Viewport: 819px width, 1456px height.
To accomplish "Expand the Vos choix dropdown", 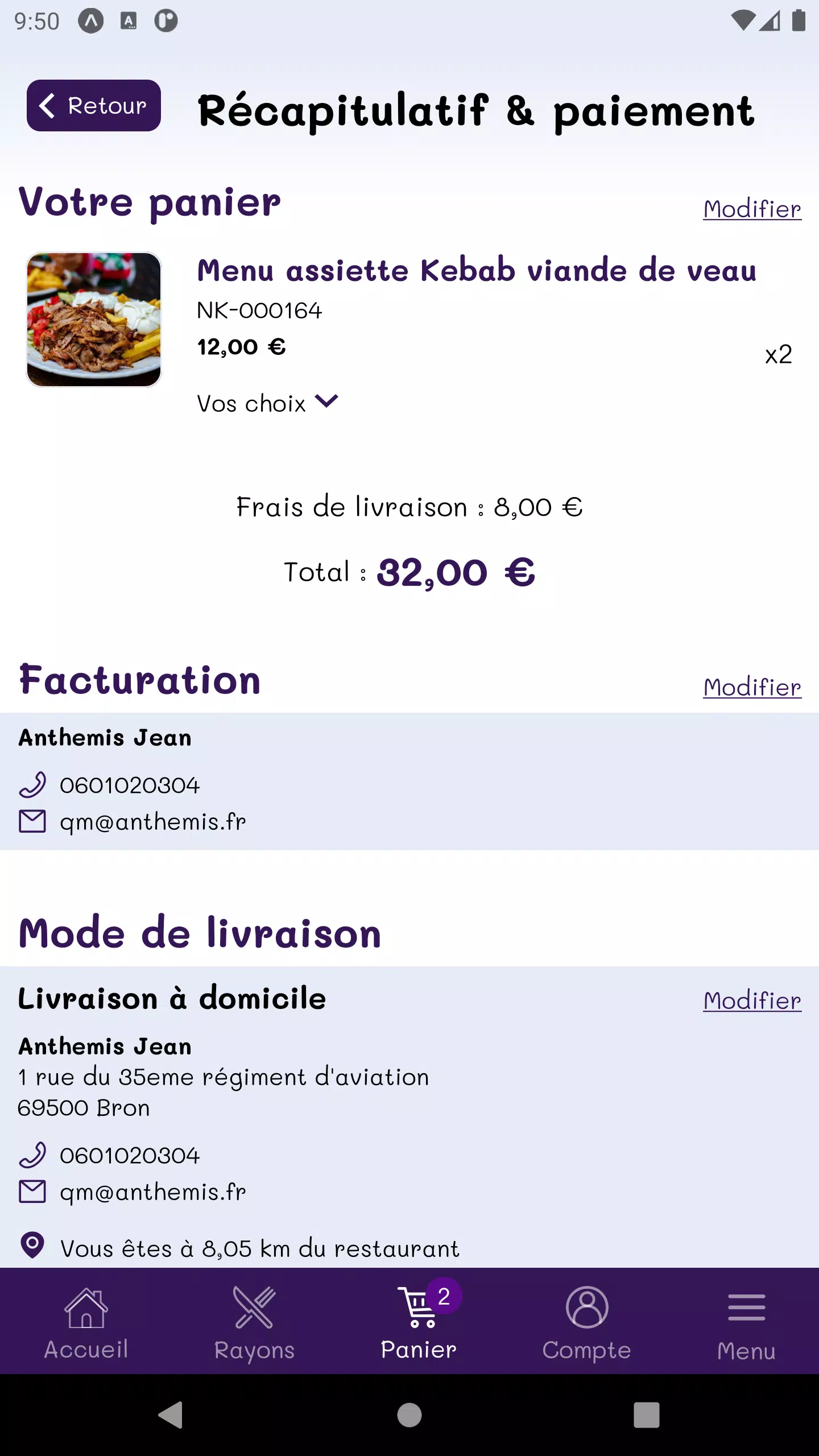I will [267, 403].
